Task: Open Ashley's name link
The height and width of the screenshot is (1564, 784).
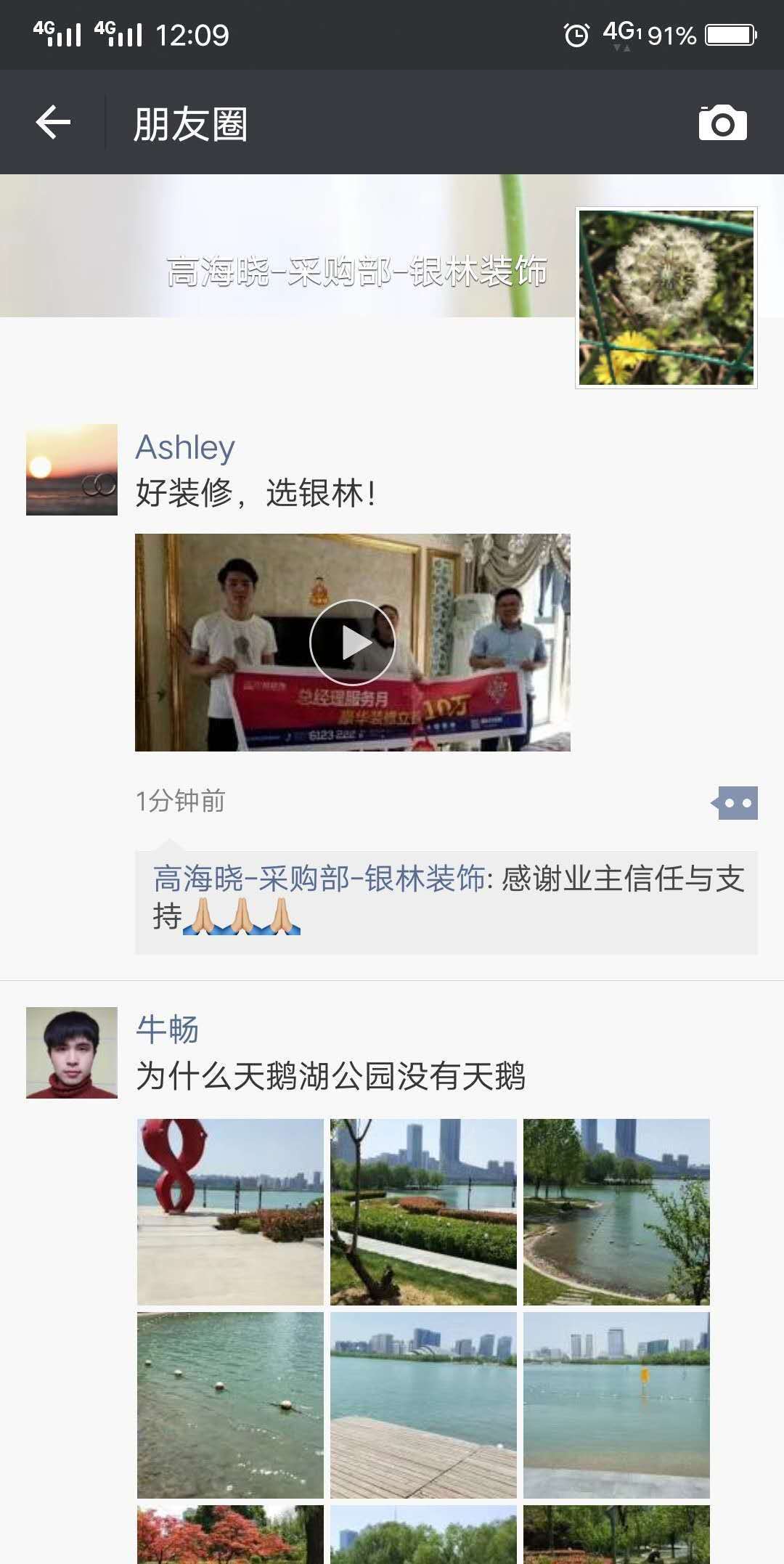Action: click(x=185, y=447)
